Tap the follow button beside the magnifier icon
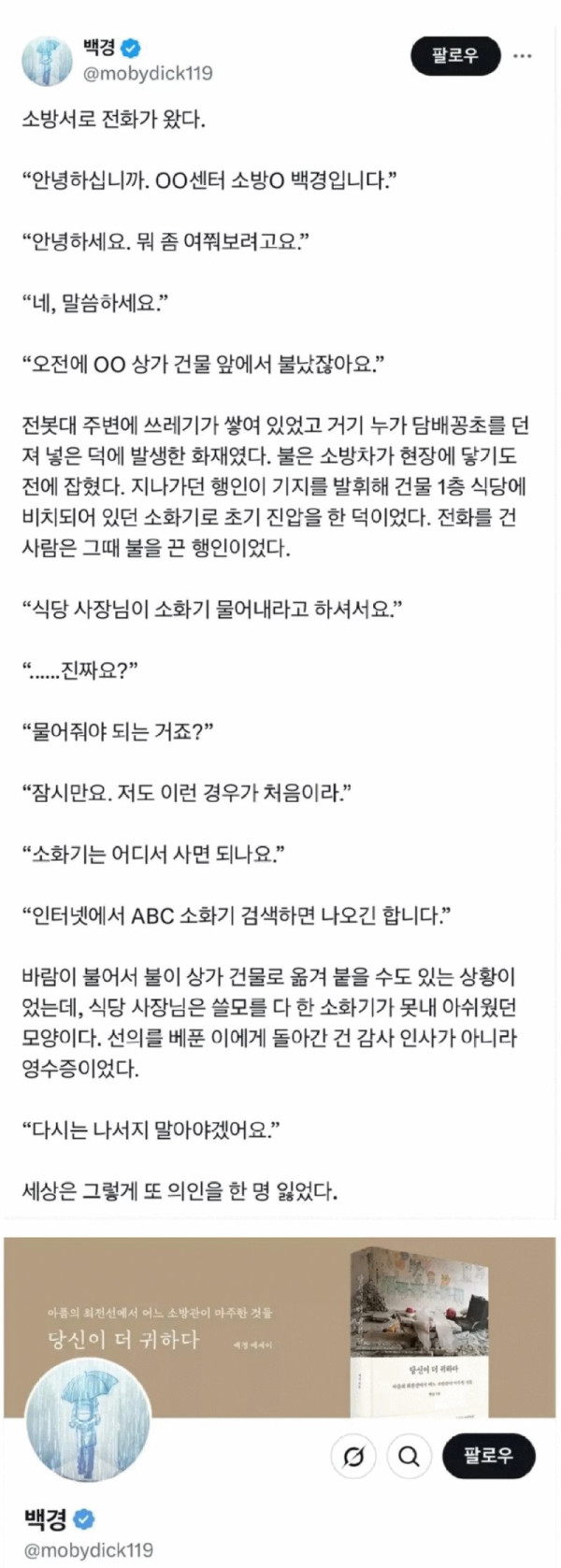561x1568 pixels. (488, 1455)
